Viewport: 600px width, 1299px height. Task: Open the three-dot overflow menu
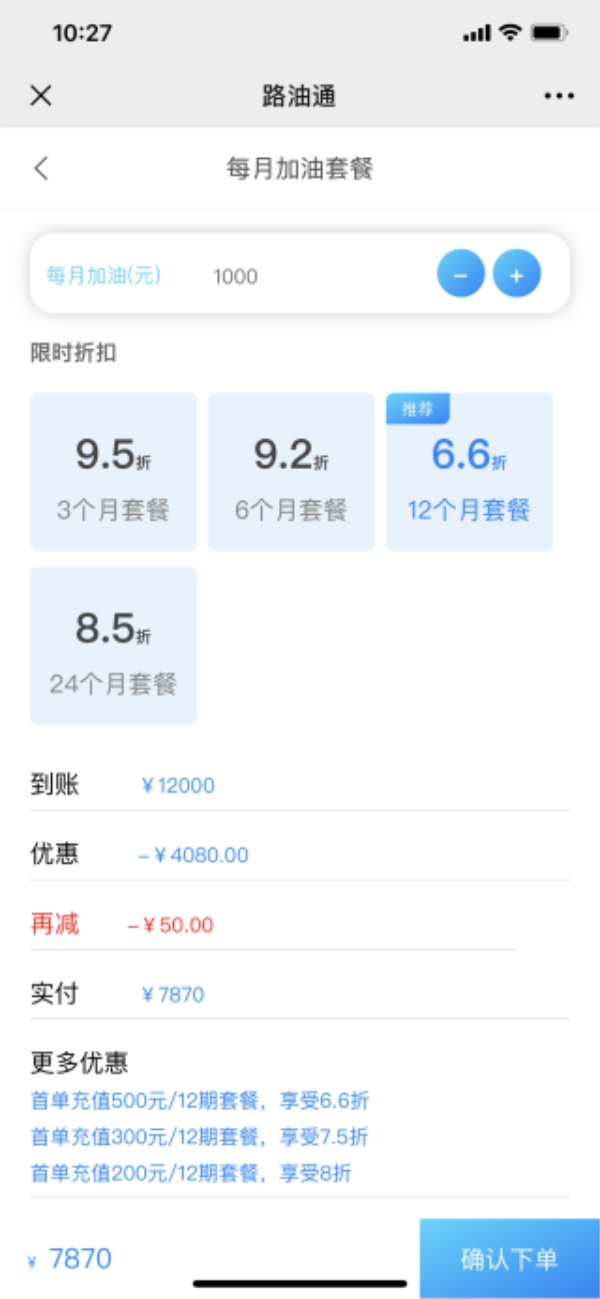point(559,96)
